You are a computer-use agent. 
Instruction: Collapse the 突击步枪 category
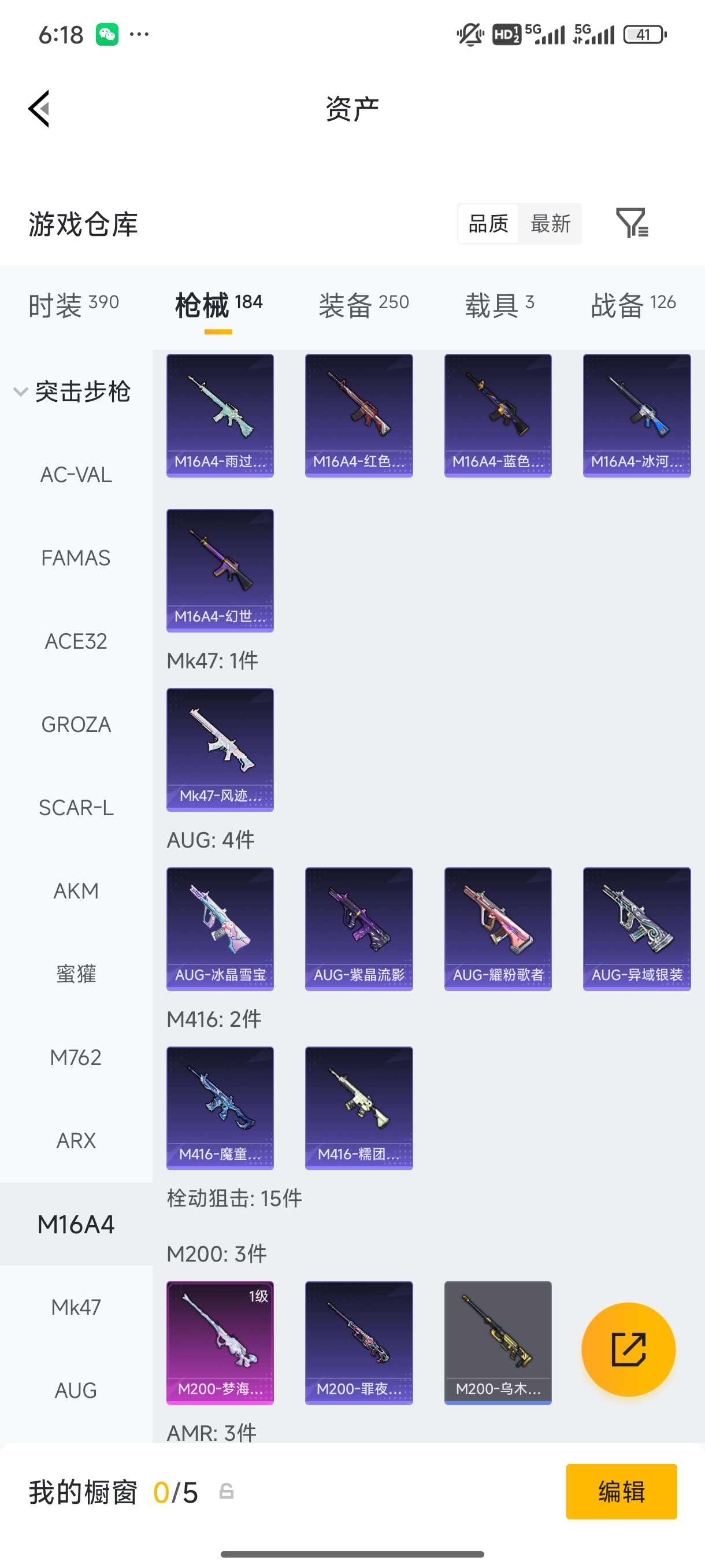pos(72,391)
